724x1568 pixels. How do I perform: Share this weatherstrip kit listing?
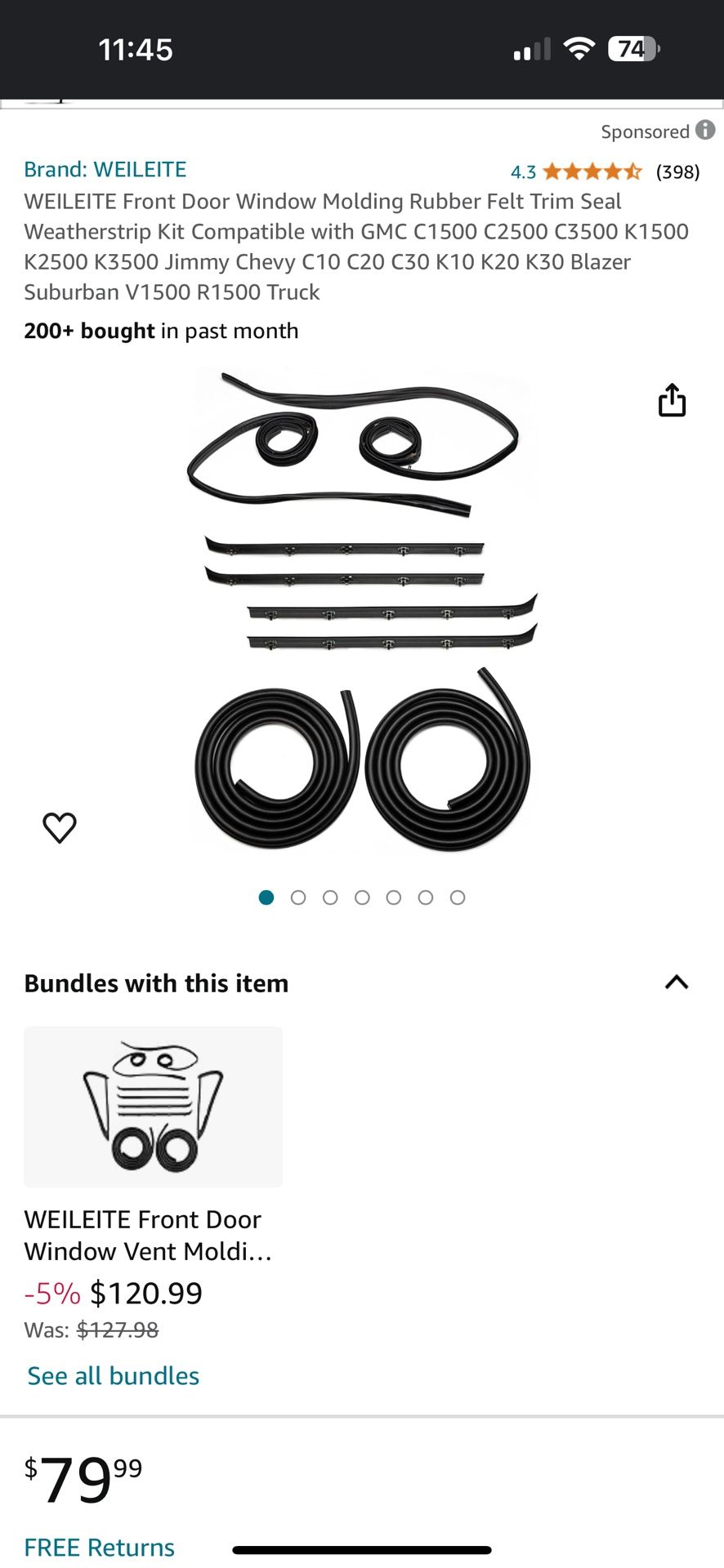[672, 400]
